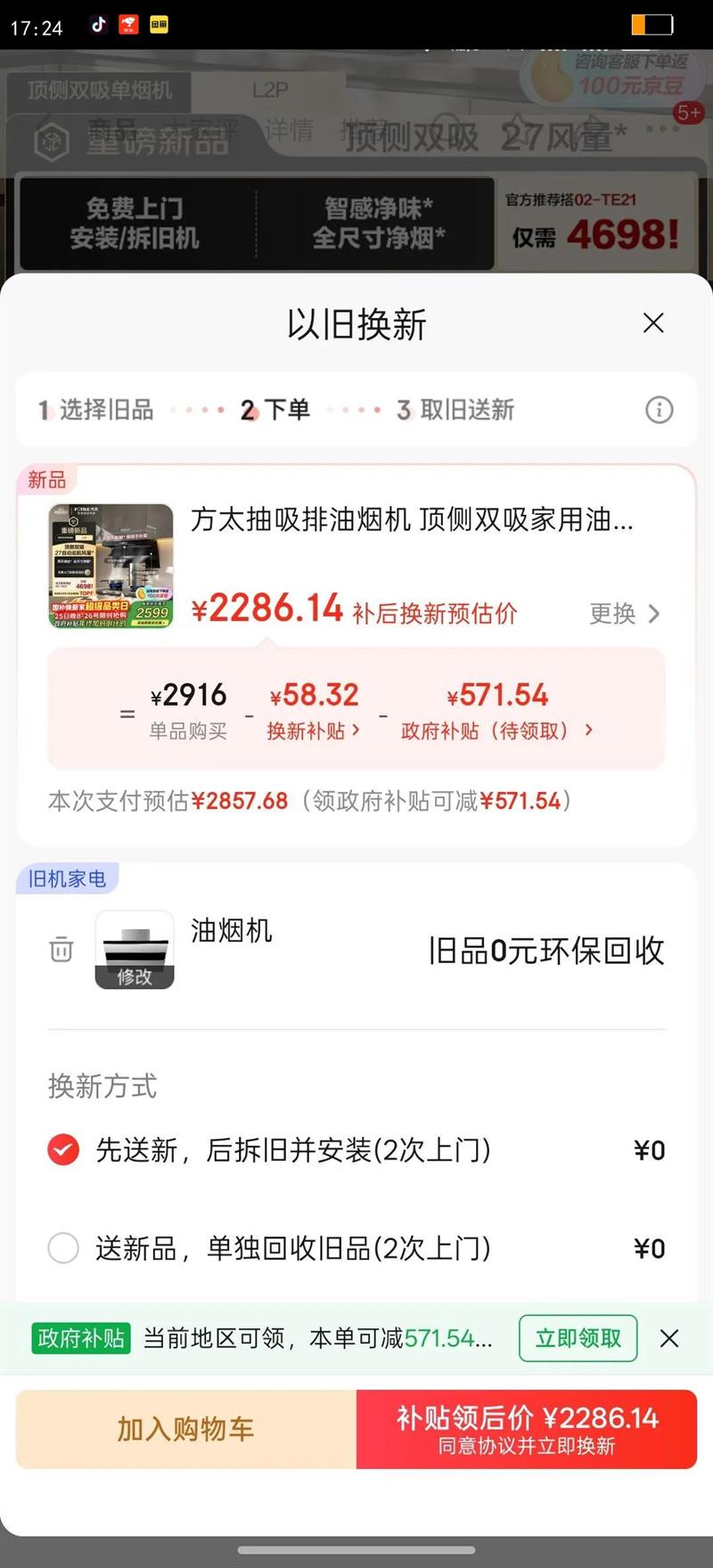This screenshot has height=1568, width=713.
Task: Choose 送新品，单独回收旧品 option
Action: pos(63,1249)
